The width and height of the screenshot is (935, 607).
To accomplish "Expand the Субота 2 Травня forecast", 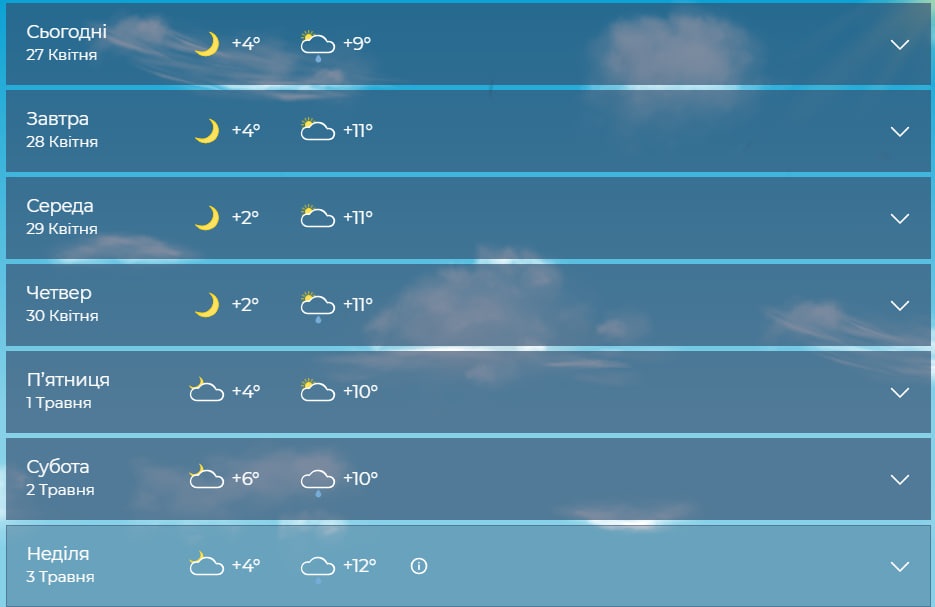I will pyautogui.click(x=899, y=479).
